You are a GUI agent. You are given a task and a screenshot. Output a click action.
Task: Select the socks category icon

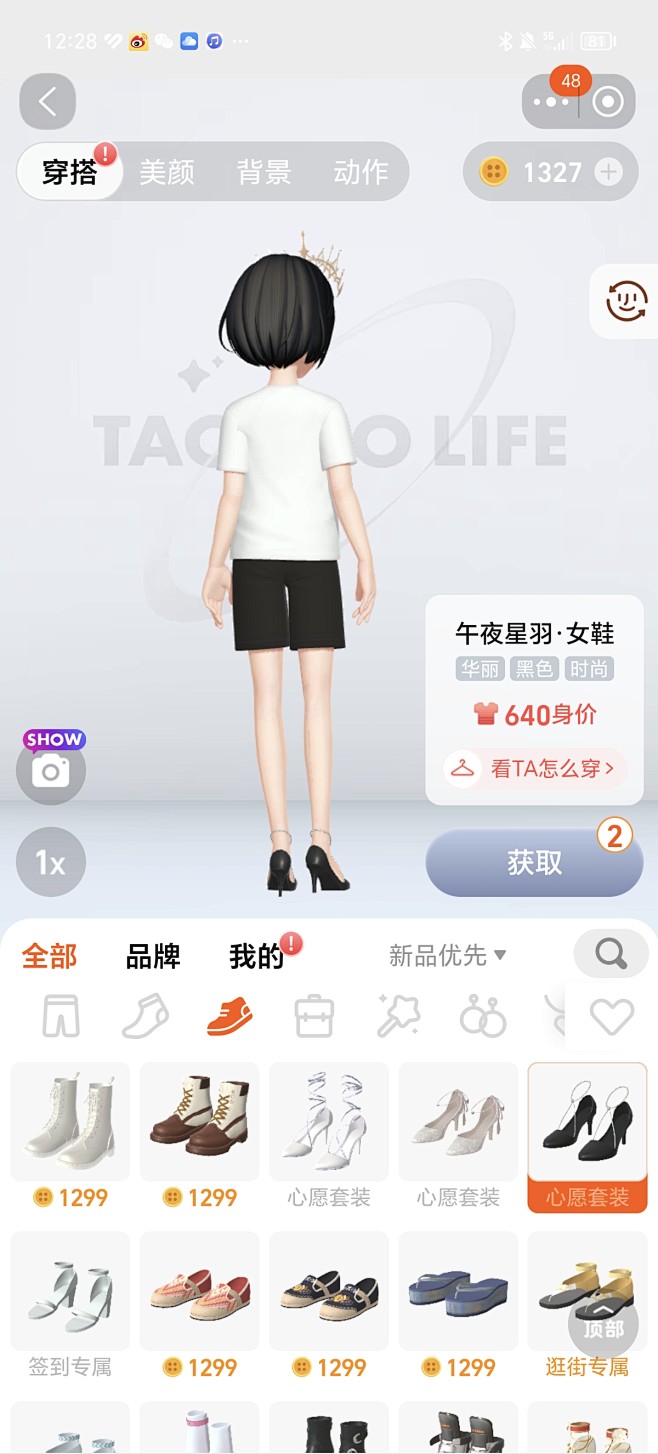(145, 1018)
